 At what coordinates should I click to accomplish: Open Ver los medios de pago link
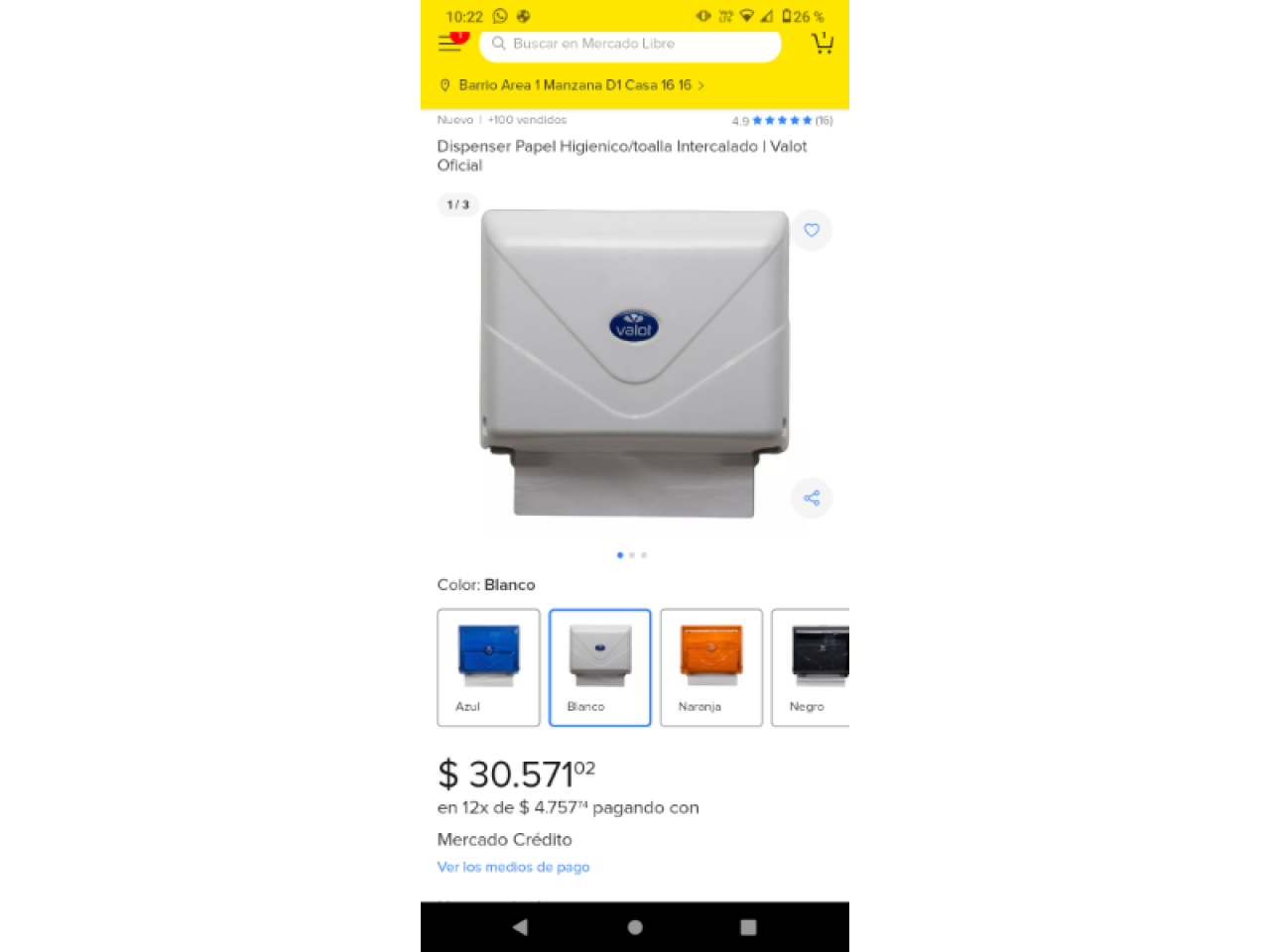point(513,867)
